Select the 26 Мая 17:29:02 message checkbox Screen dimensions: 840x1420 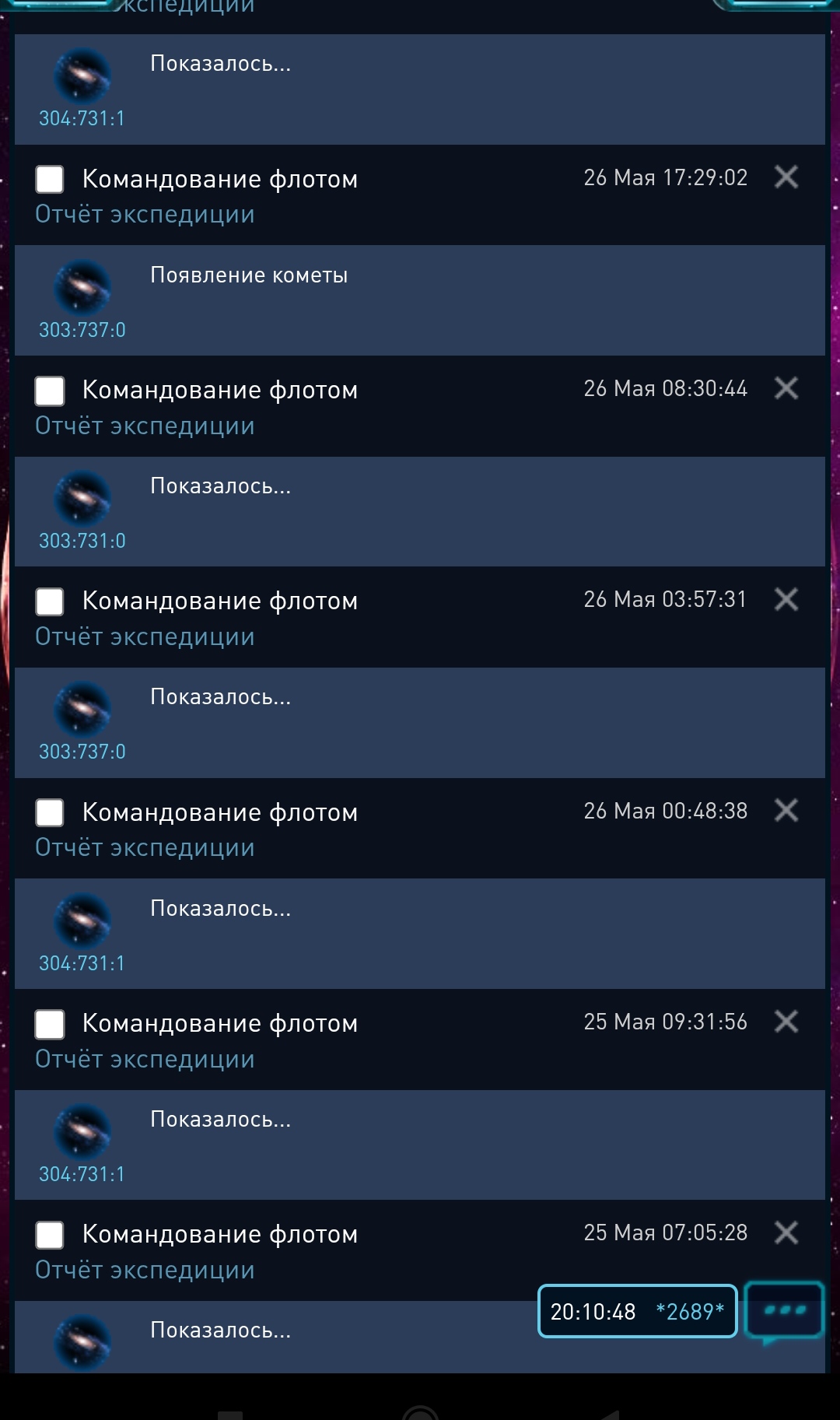[50, 179]
